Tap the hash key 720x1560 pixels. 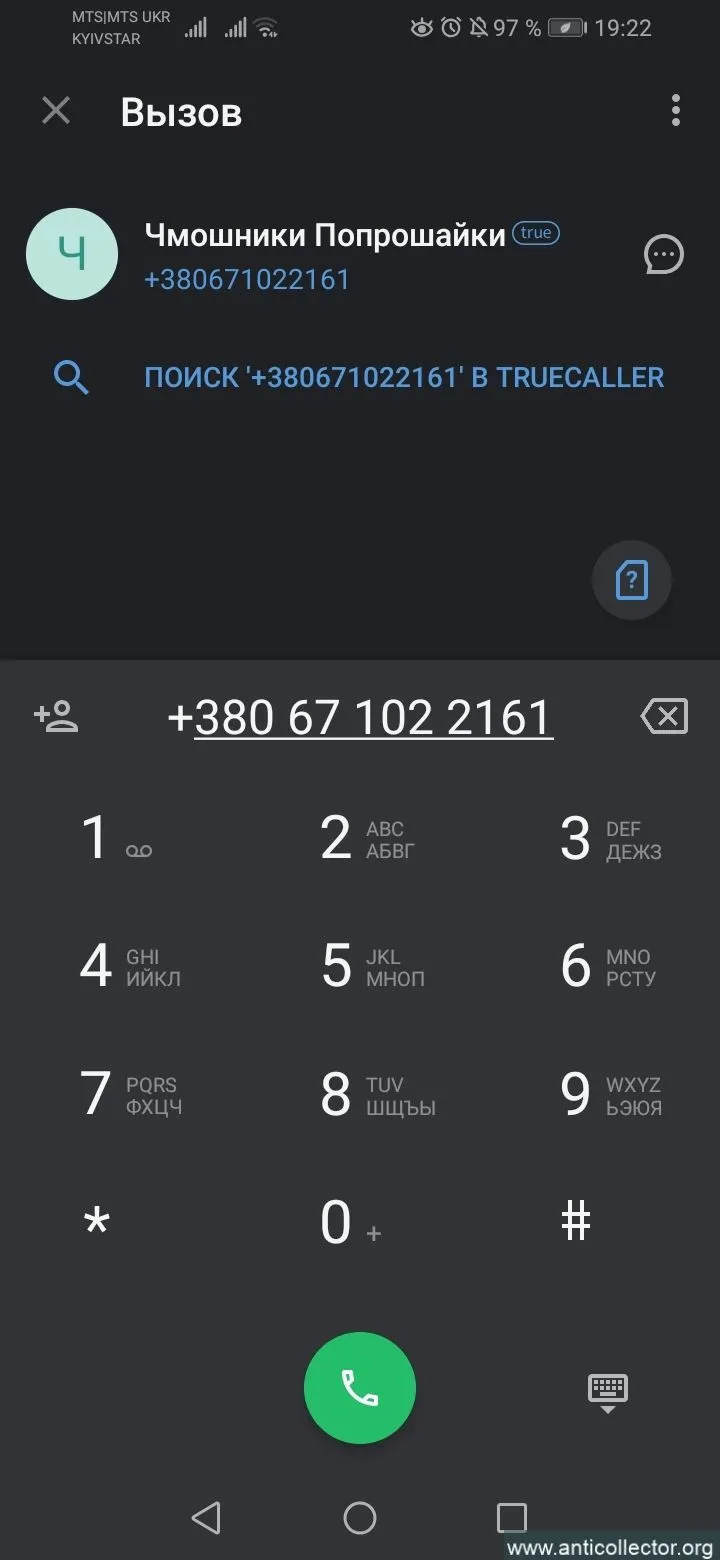pyautogui.click(x=576, y=1221)
